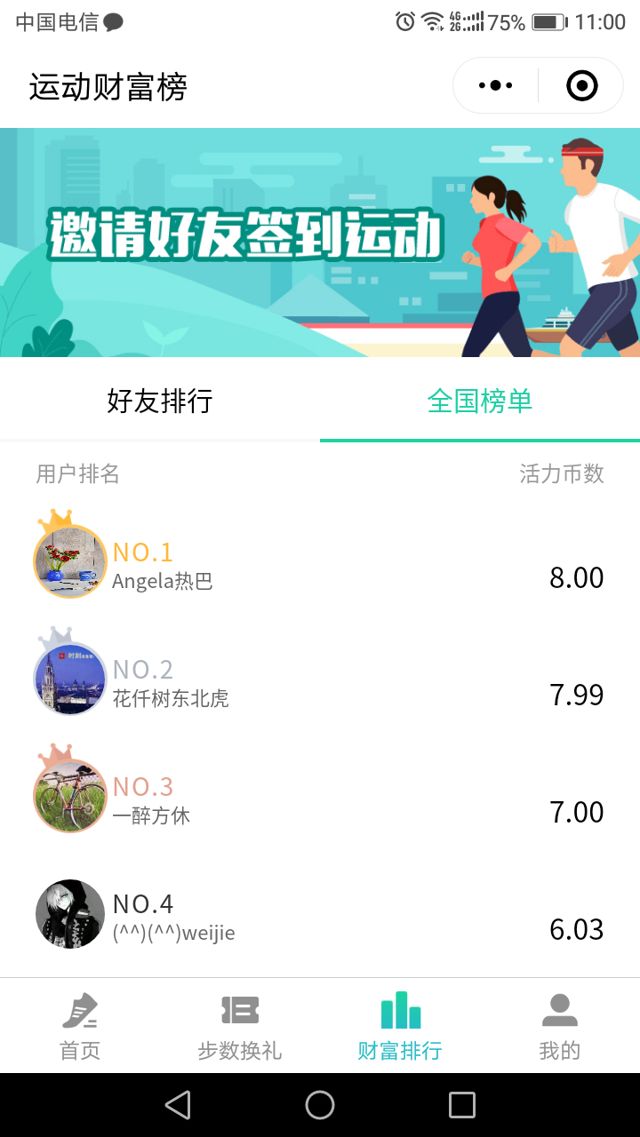Go to the 首页 tab
The width and height of the screenshot is (640, 1137).
(x=80, y=1025)
